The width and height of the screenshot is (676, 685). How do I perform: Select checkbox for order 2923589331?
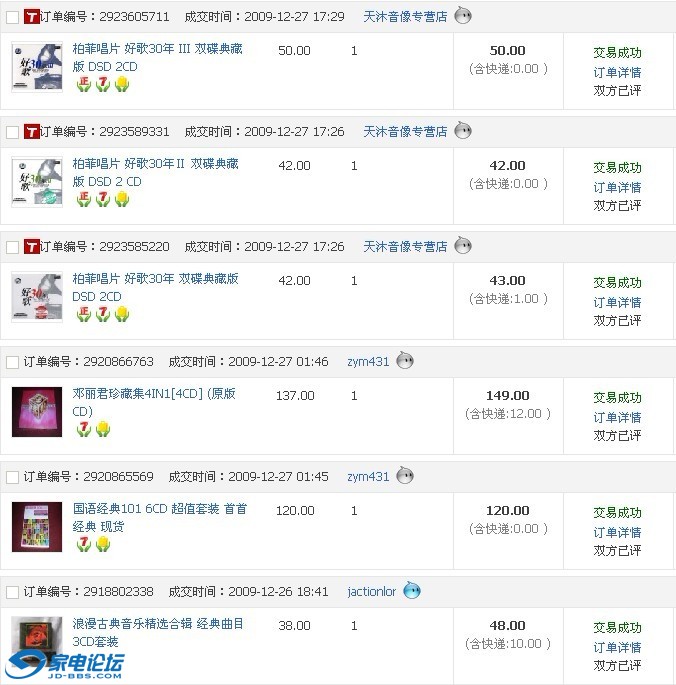coord(12,132)
